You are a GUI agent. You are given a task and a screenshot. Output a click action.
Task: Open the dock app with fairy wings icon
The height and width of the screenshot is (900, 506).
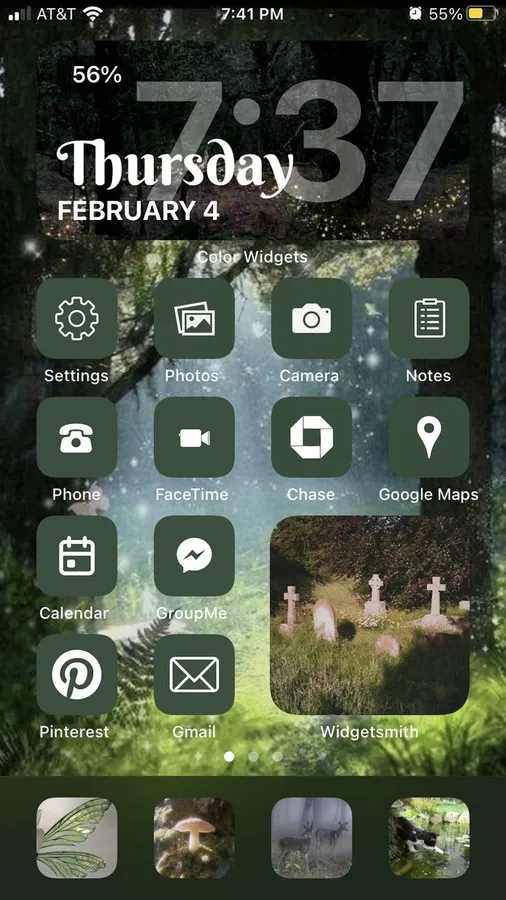[76, 837]
